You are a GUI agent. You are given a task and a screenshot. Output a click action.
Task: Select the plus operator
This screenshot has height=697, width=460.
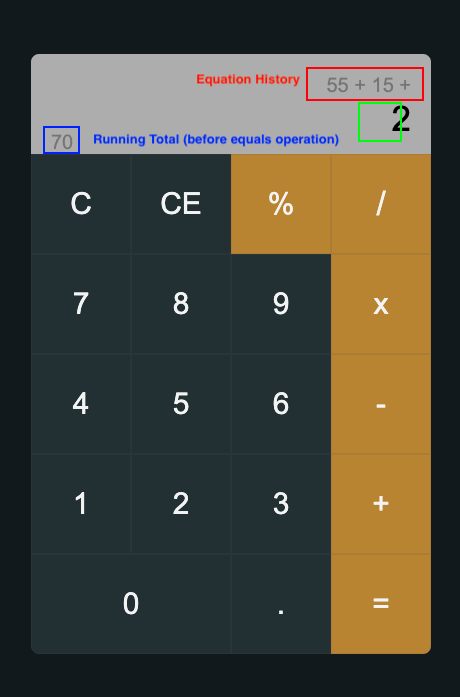[381, 504]
